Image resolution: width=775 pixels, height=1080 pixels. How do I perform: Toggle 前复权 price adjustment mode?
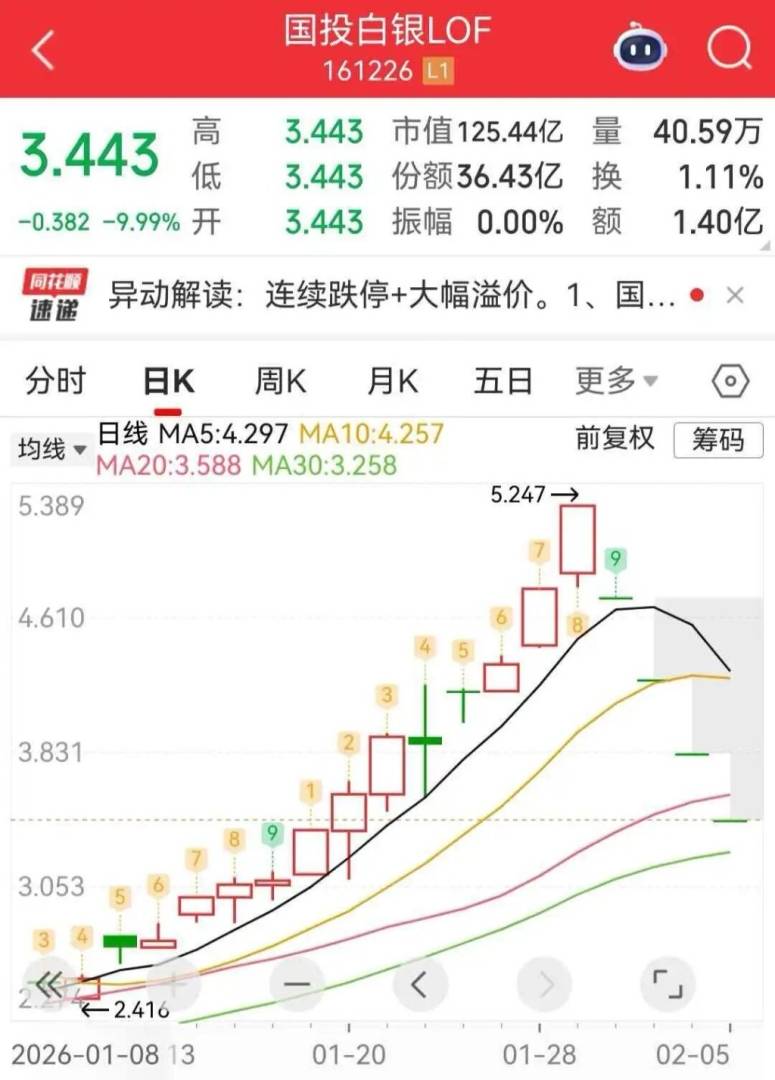tap(612, 440)
